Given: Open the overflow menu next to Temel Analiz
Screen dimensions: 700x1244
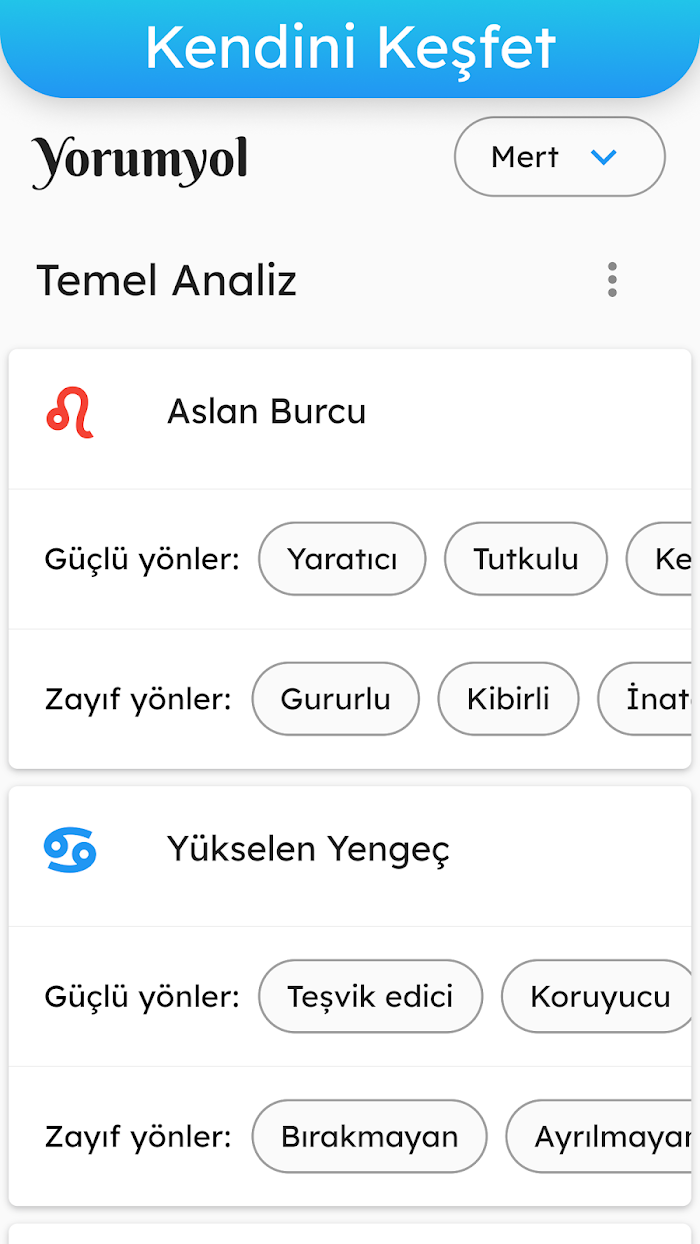Looking at the screenshot, I should [x=612, y=280].
